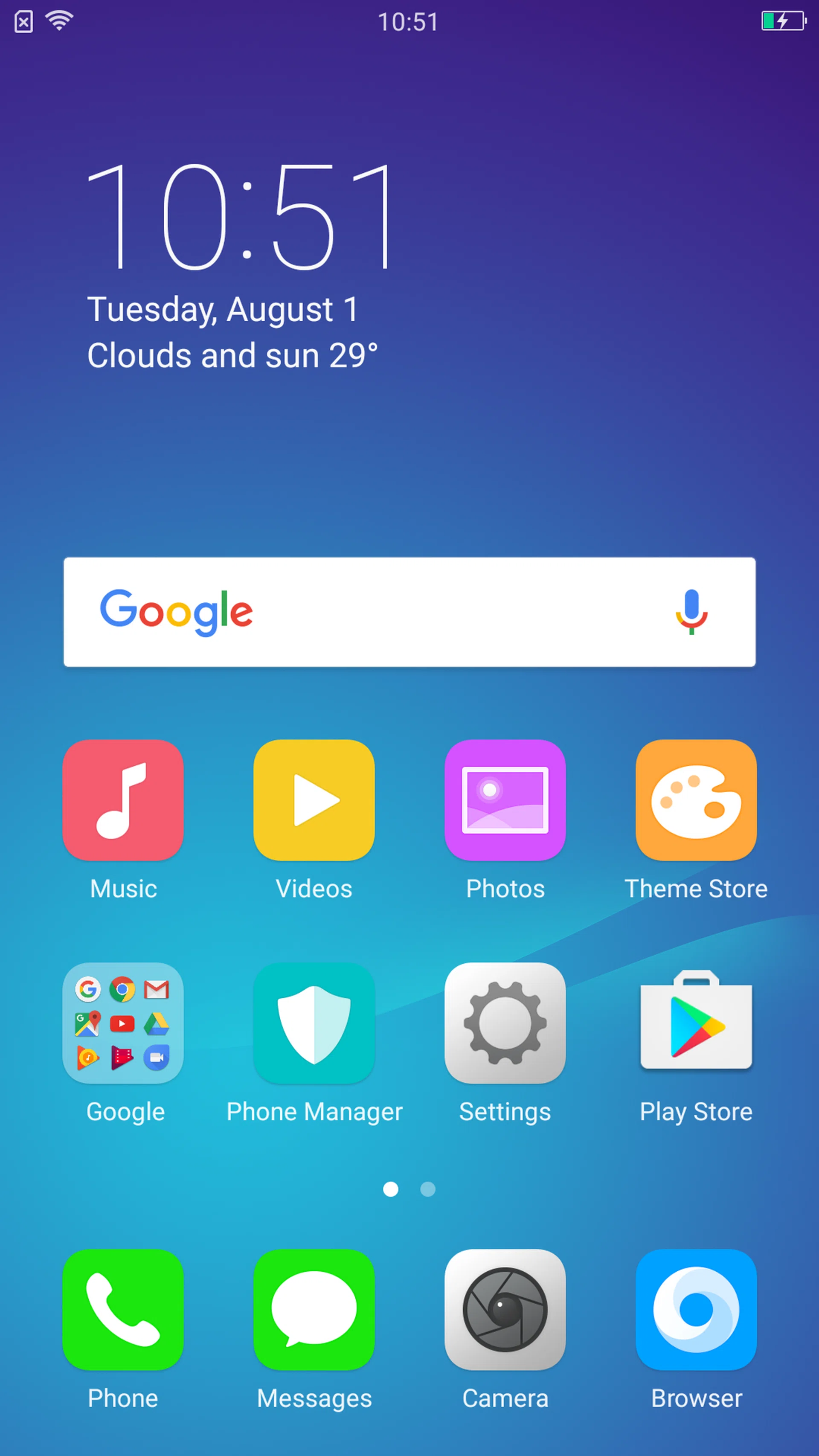Start voice search with the microphone

click(x=691, y=612)
